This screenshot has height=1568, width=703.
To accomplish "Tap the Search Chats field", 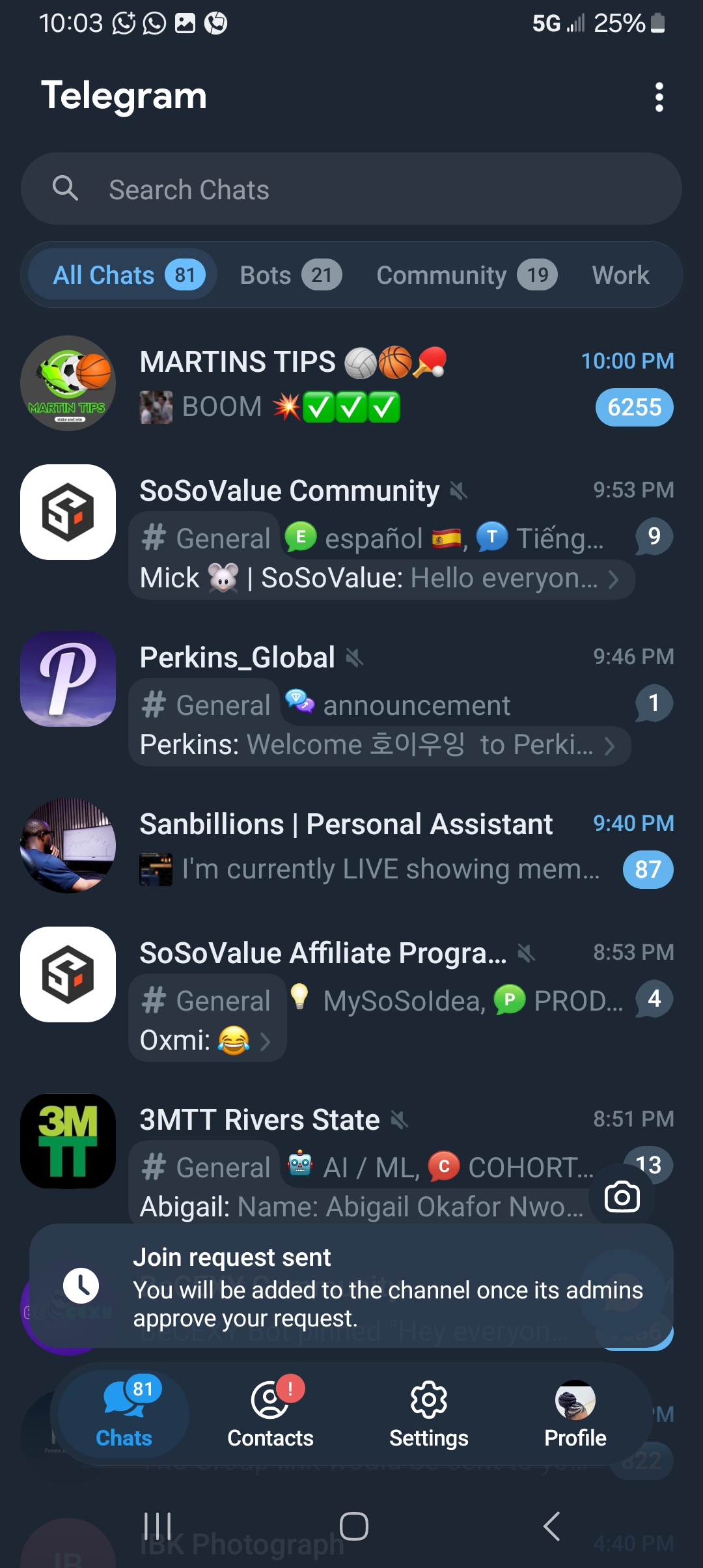I will 351,189.
